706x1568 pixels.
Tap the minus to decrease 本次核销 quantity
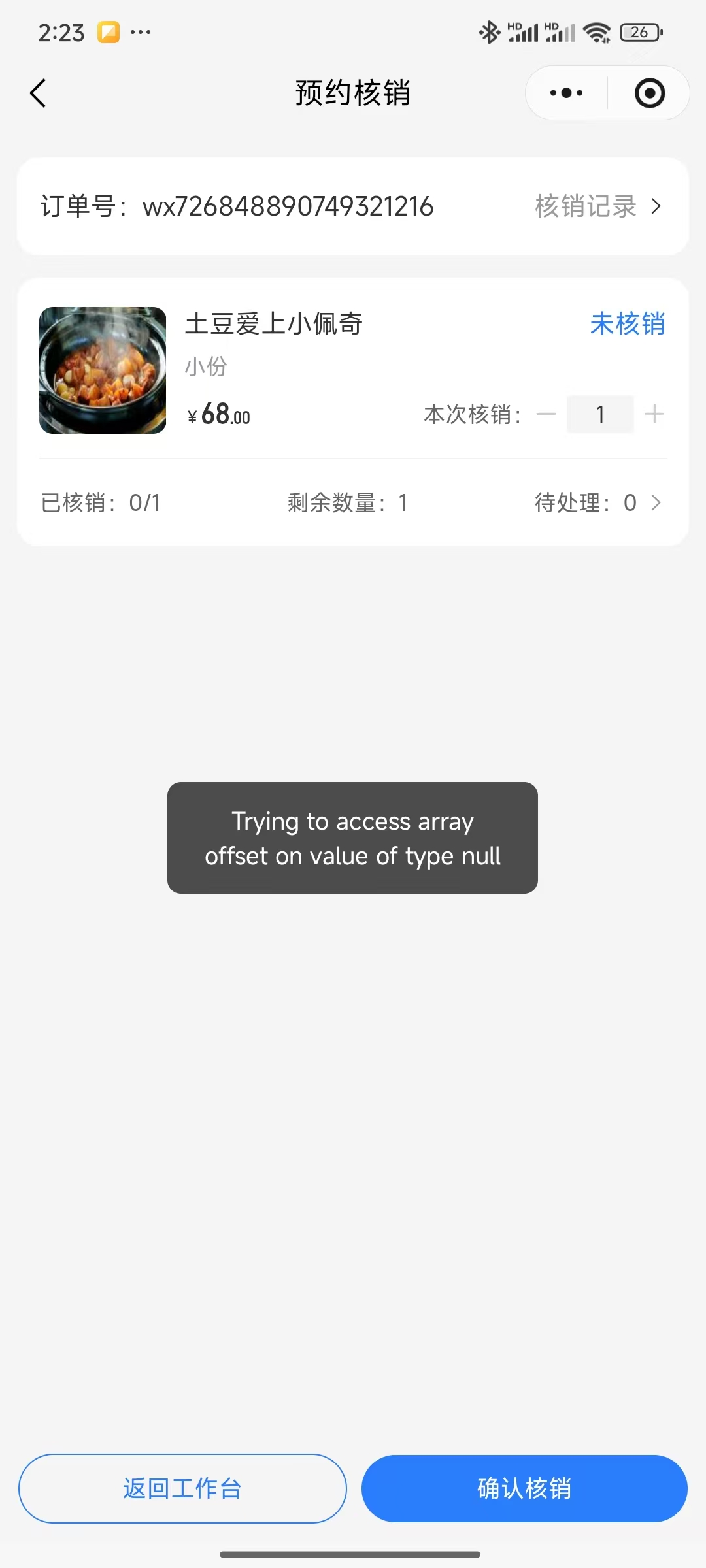548,414
